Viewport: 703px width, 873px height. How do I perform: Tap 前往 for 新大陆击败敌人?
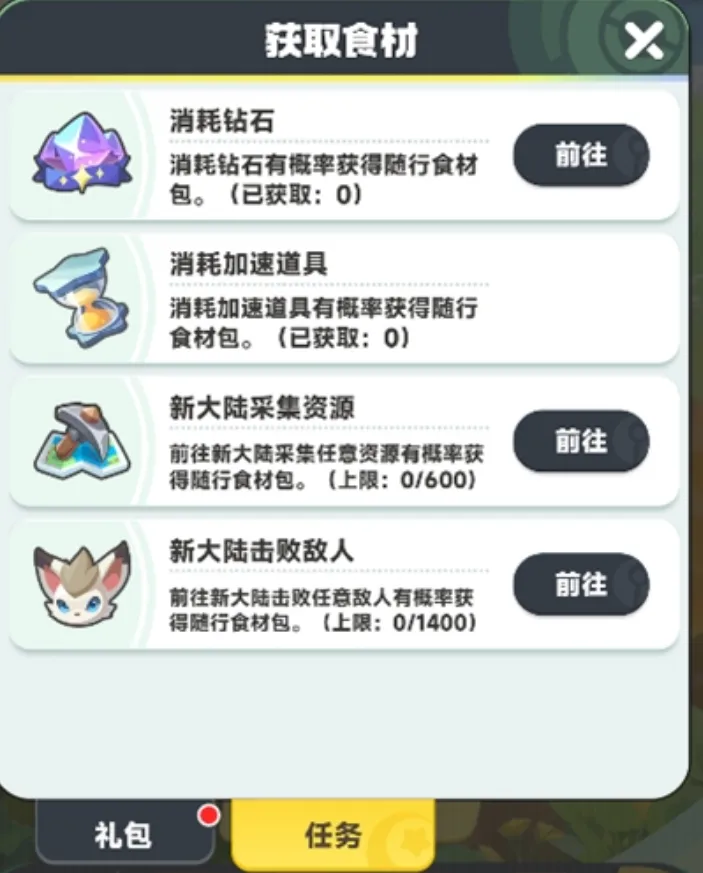coord(581,584)
